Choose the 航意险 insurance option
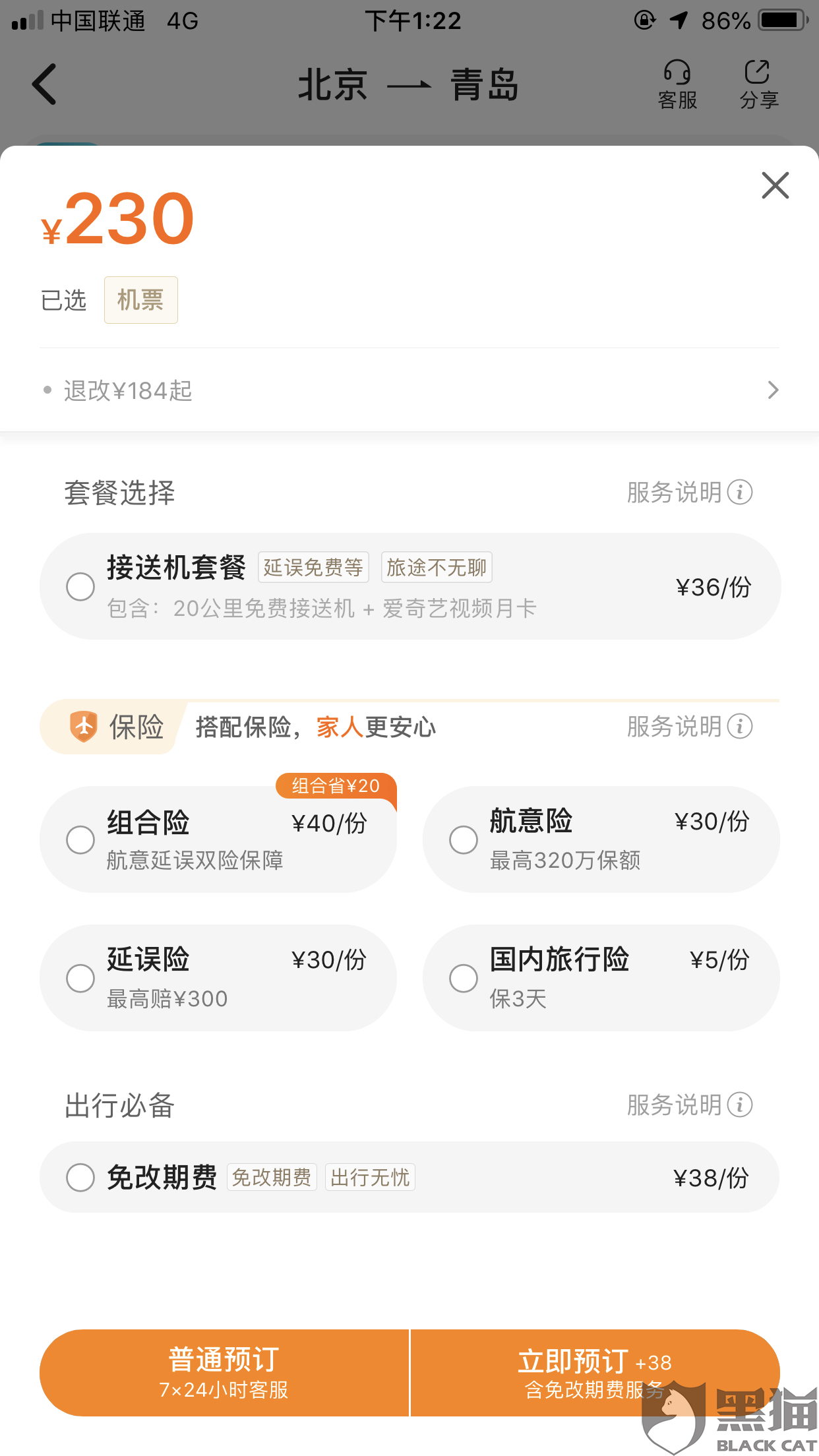This screenshot has width=819, height=1456. (x=464, y=839)
